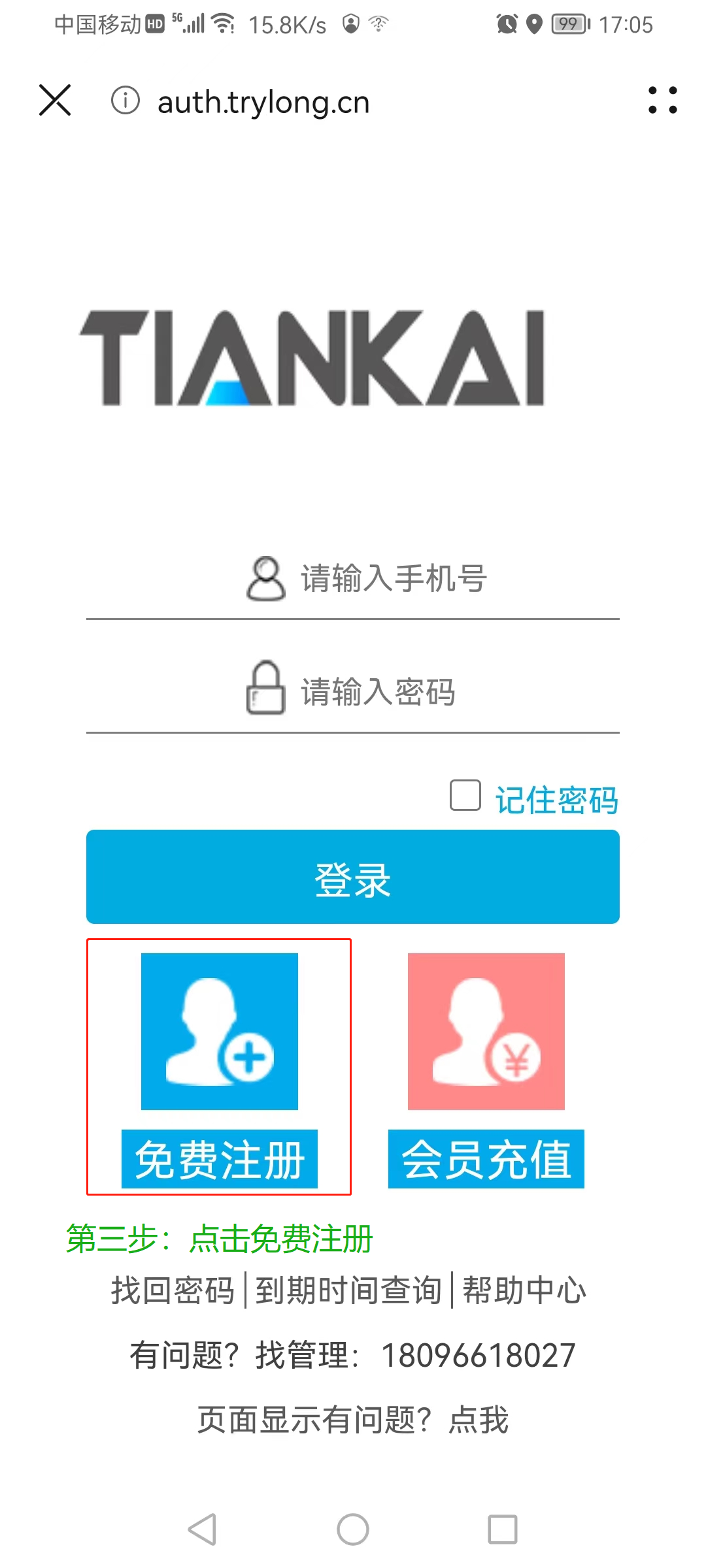Close the browser page
Viewport: 706px width, 1568px height.
[x=55, y=101]
